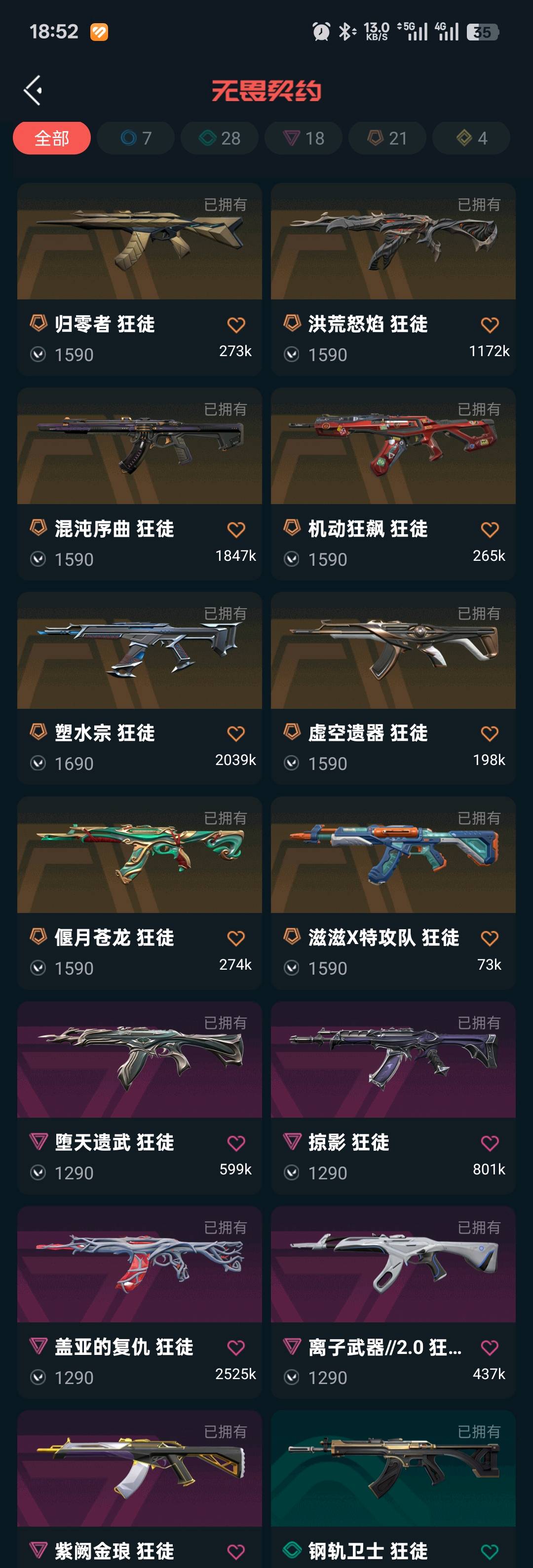The height and width of the screenshot is (1568, 533).
Task: Switch to the yellow tier filter showing 4
Action: (471, 138)
